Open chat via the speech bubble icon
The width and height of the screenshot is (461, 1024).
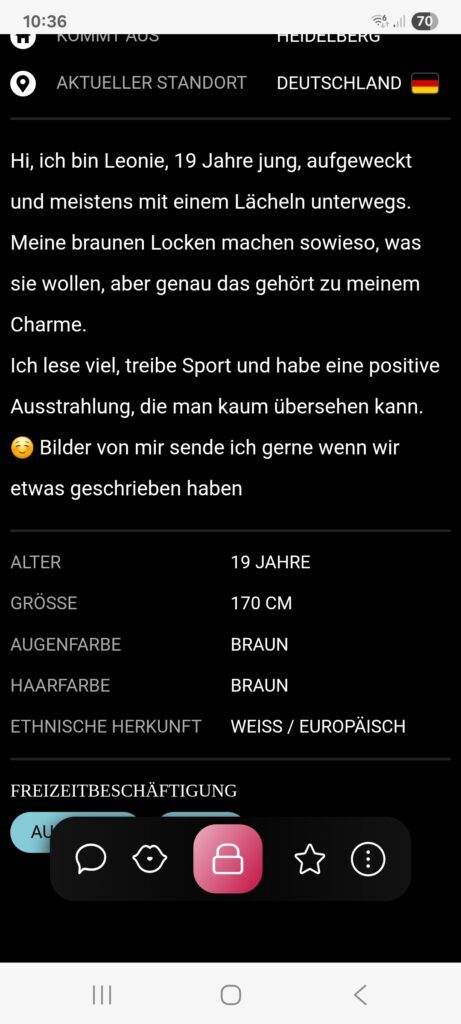point(91,859)
